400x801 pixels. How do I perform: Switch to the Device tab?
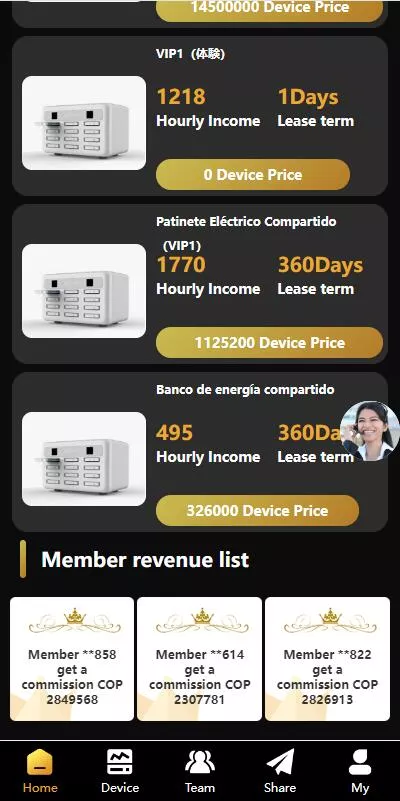tap(120, 771)
